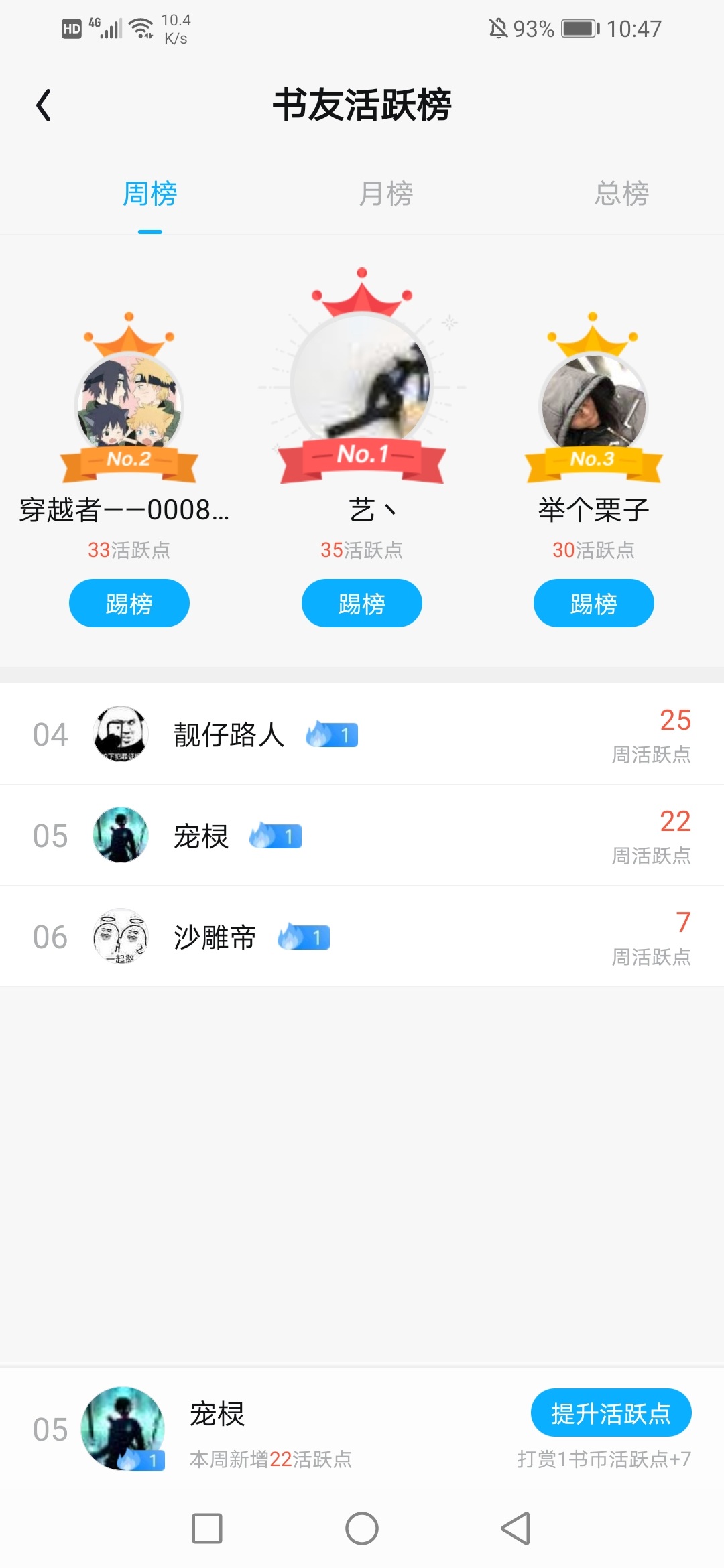The height and width of the screenshot is (1568, 724).
Task: Open rank 05 宠椂 list row
Action: 362,836
